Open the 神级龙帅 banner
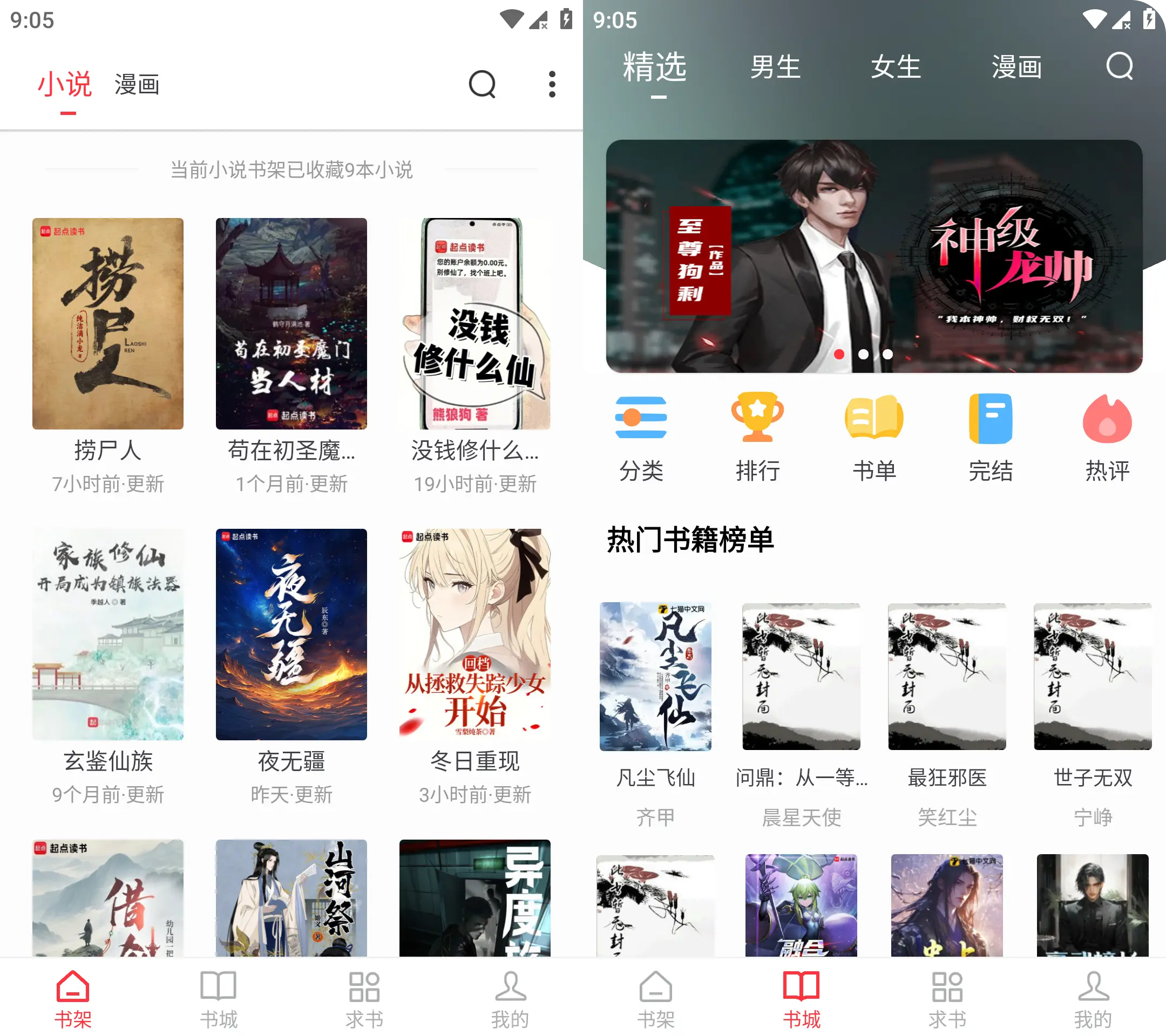Image resolution: width=1166 pixels, height=1036 pixels. click(873, 256)
